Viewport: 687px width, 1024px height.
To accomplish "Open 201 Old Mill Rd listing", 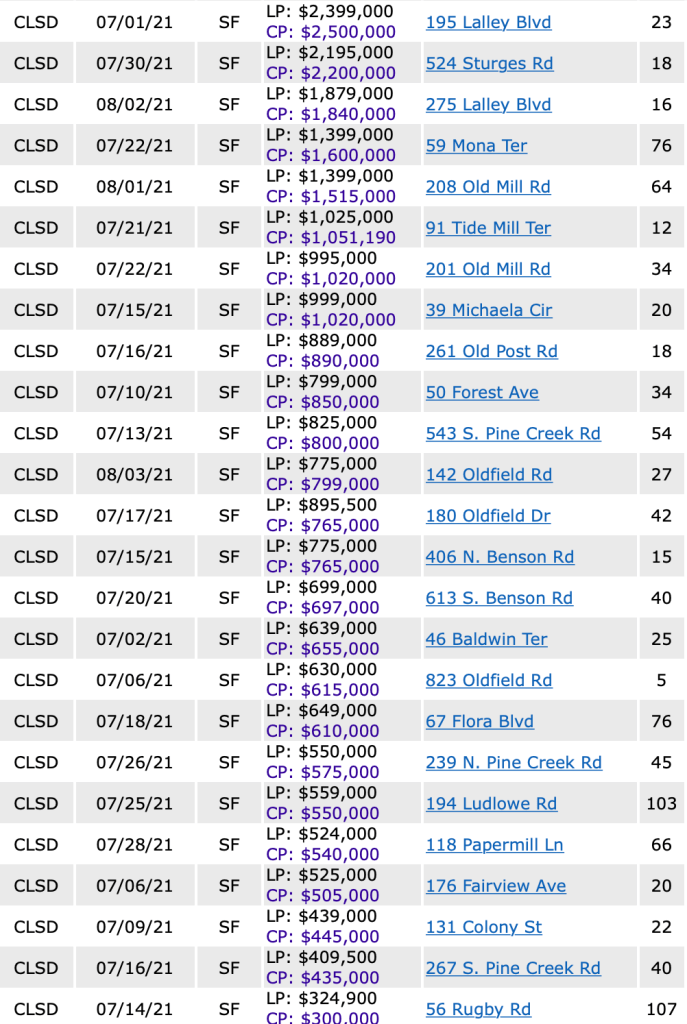I will point(488,268).
